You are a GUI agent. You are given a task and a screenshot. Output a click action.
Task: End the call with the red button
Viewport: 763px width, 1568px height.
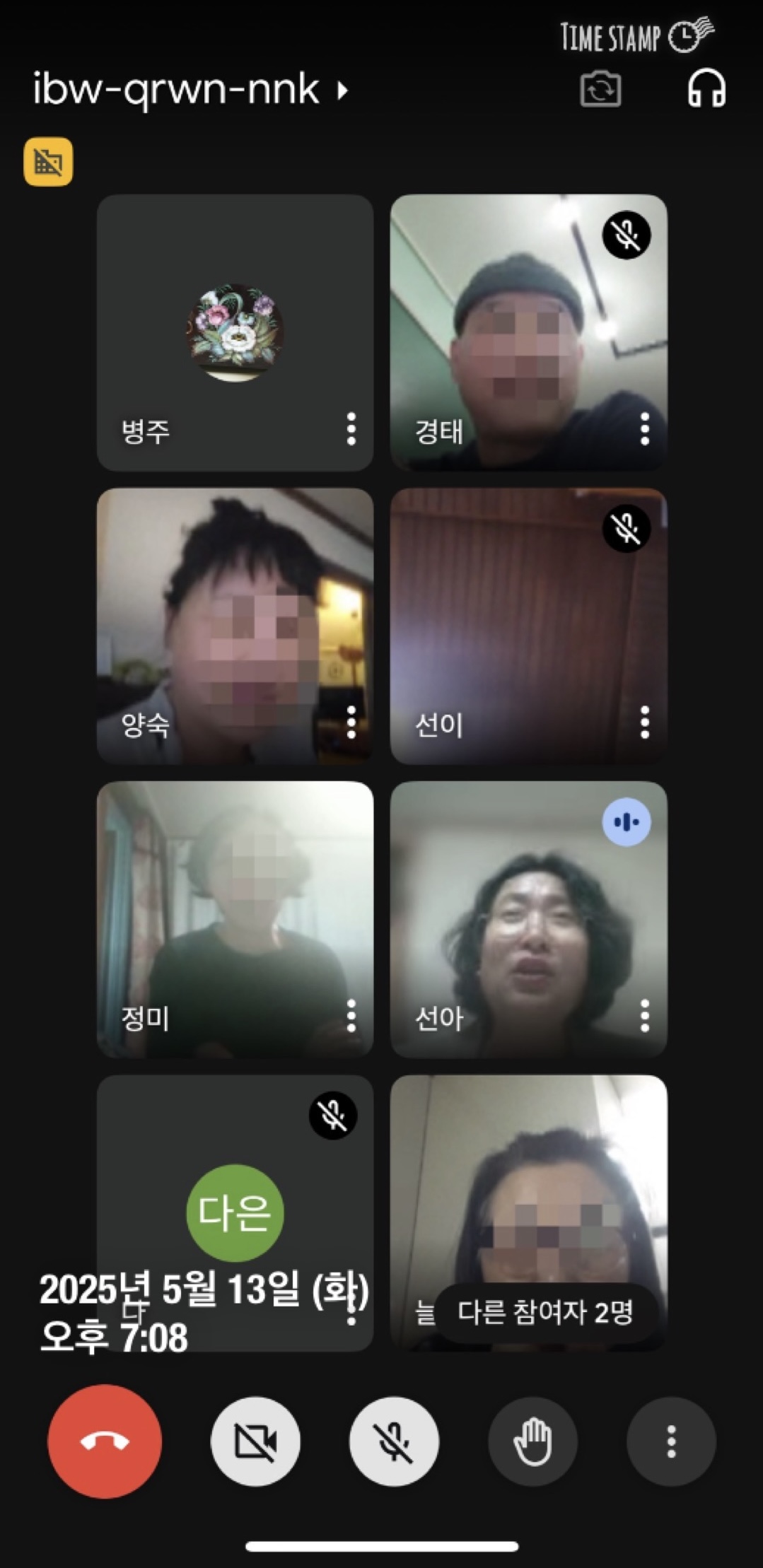coord(105,1441)
